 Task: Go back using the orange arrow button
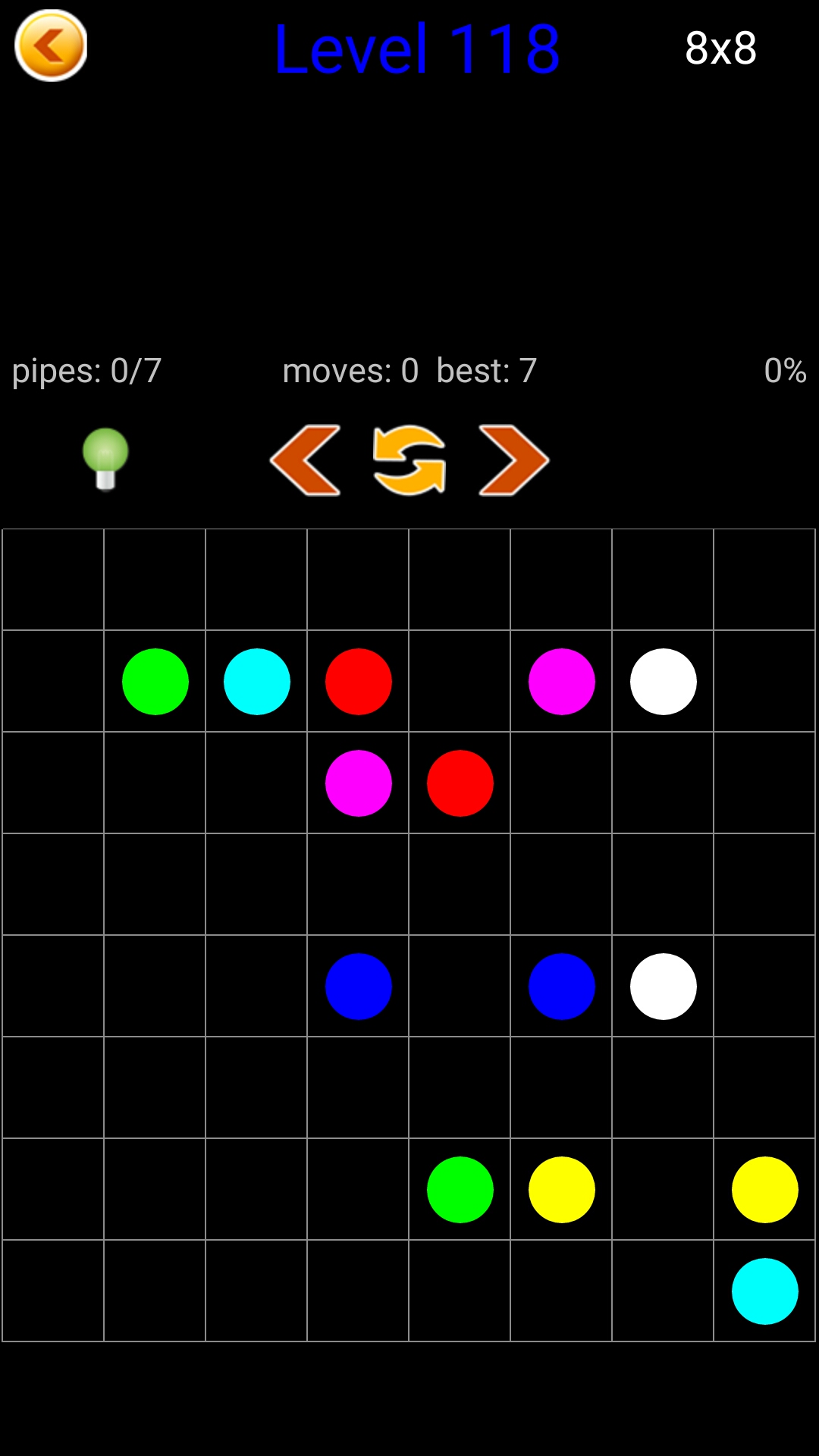(51, 45)
